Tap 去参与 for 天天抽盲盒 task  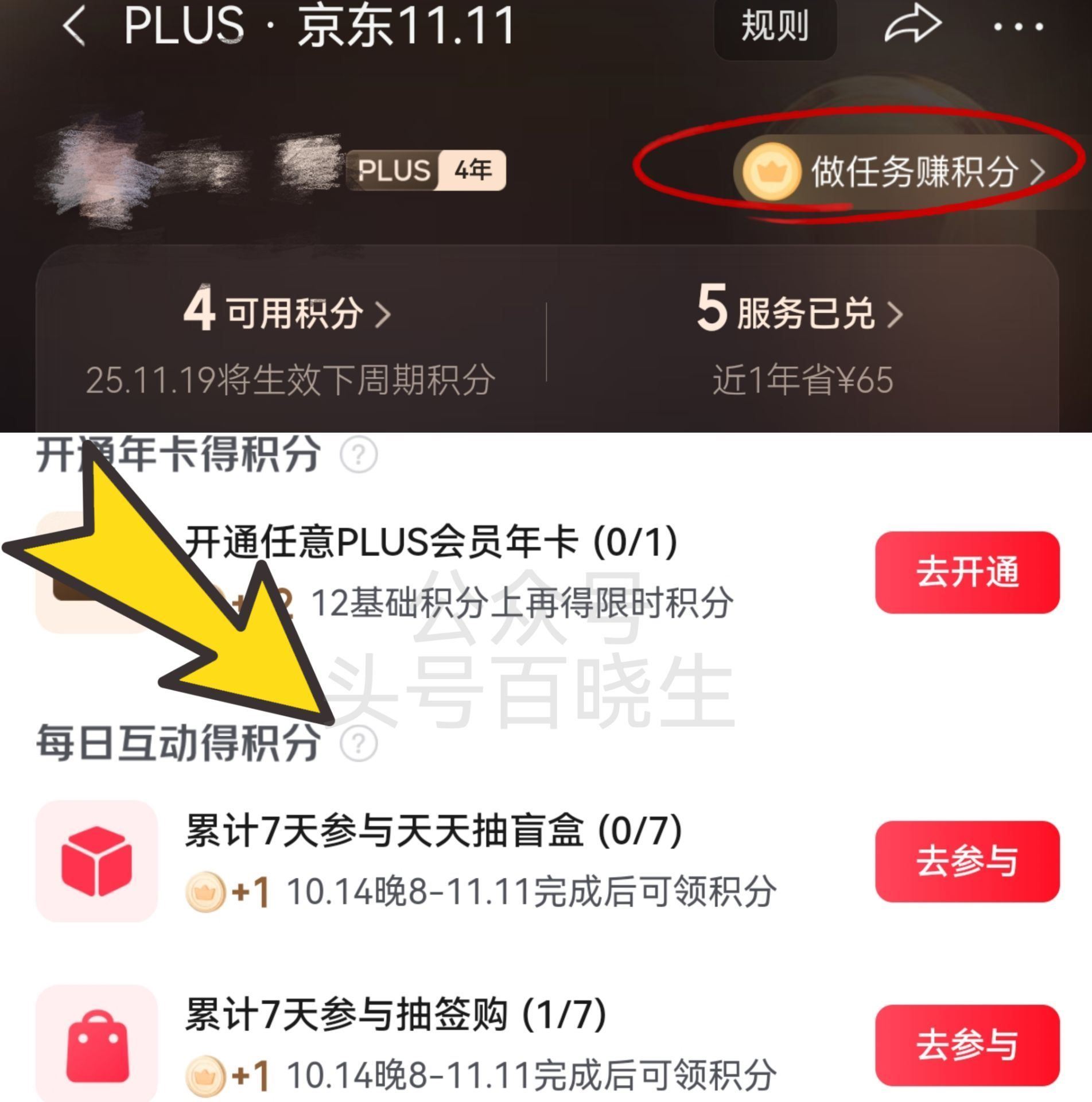coord(967,862)
